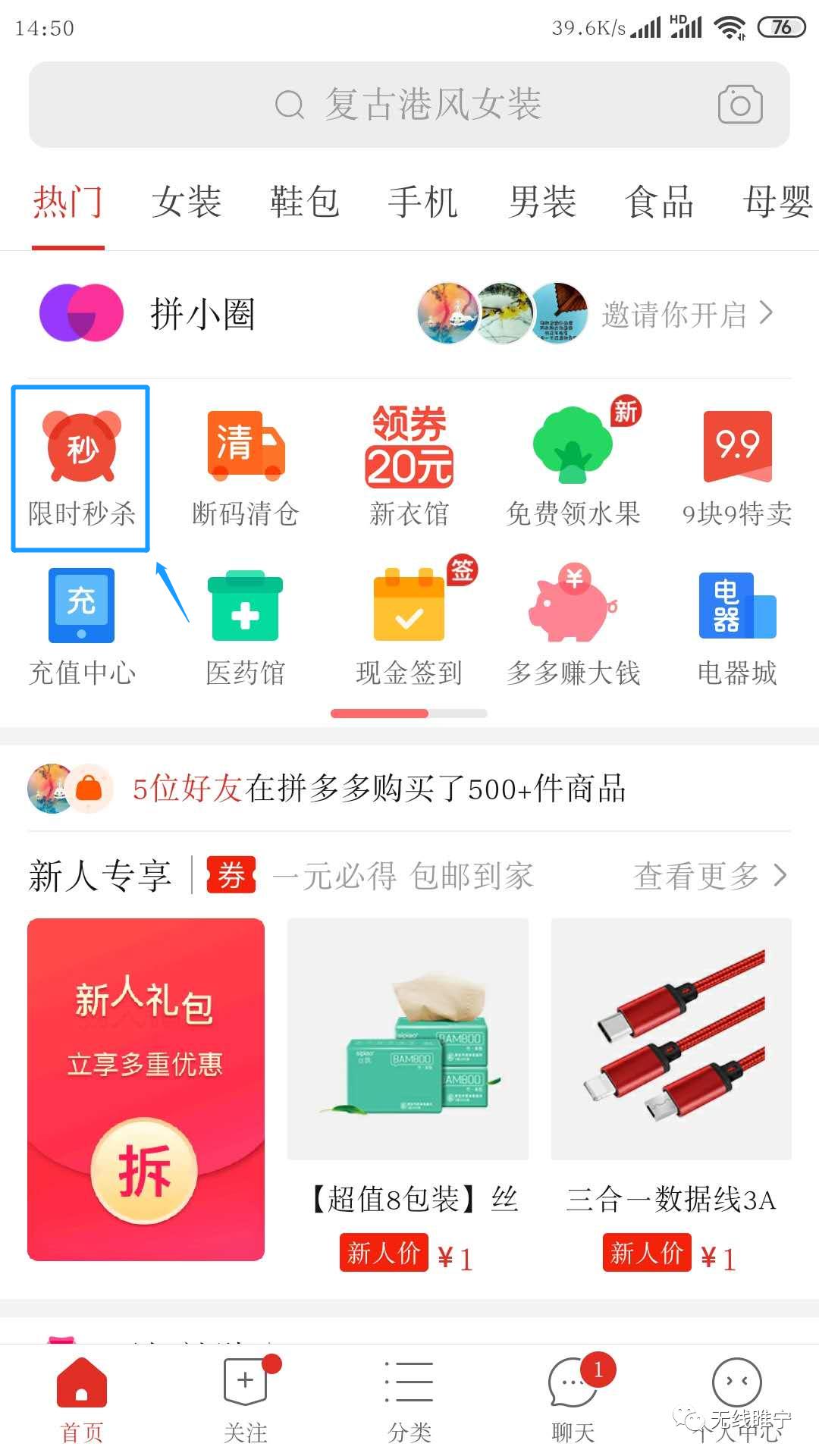Image resolution: width=819 pixels, height=1456 pixels.
Task: Switch to the 手机 category tab
Action: [x=422, y=203]
